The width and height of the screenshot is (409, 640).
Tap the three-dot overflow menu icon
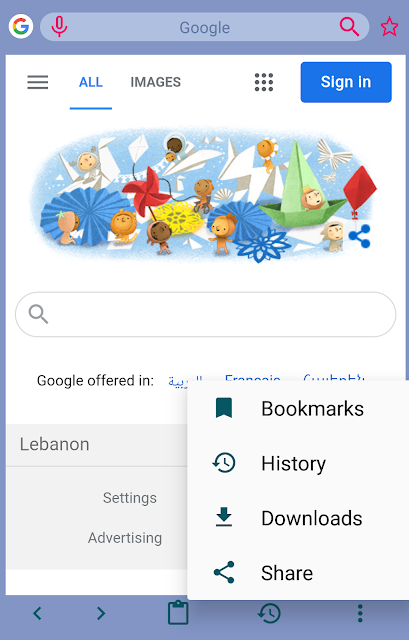(360, 613)
